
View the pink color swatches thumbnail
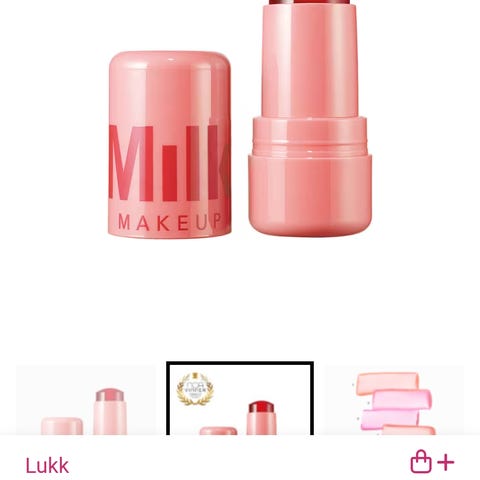394,400
